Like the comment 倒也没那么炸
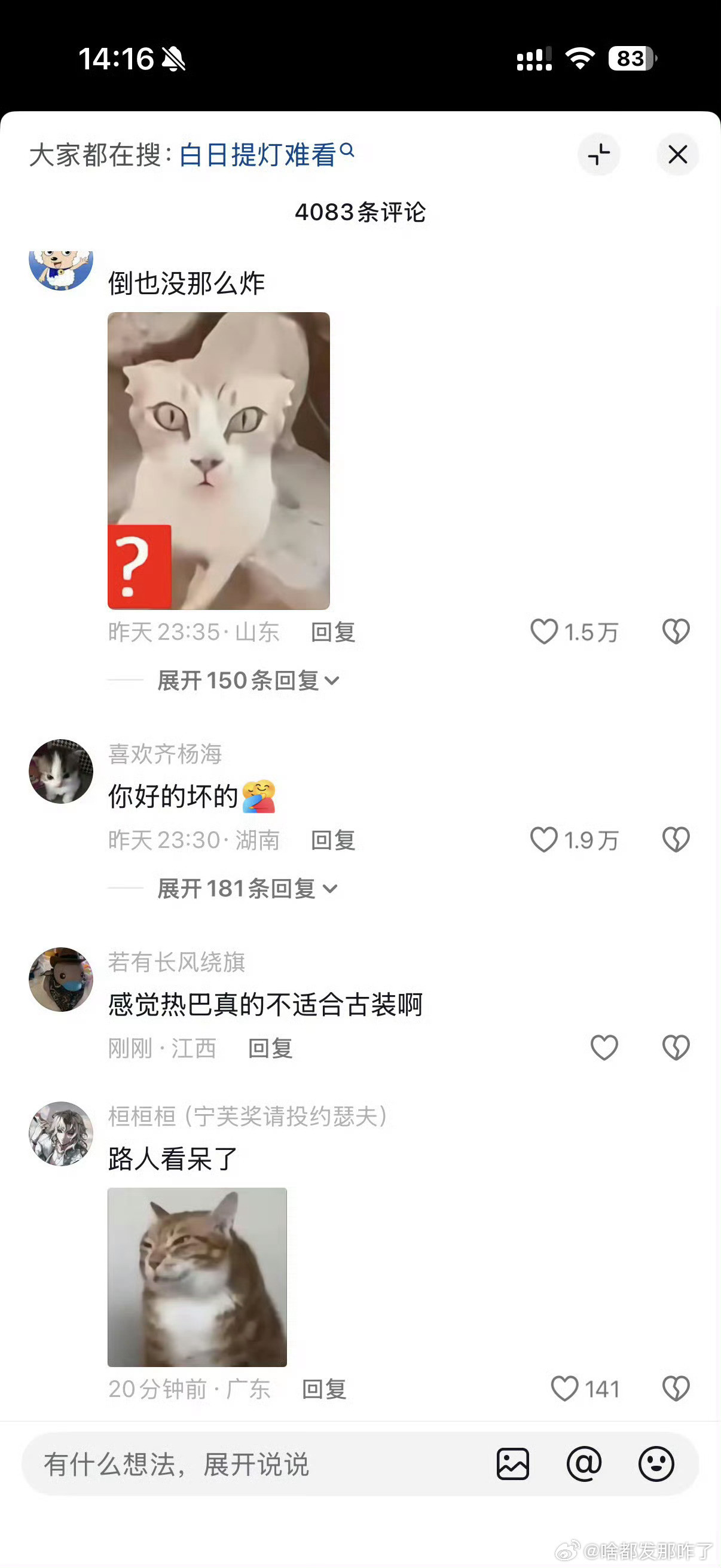Image resolution: width=721 pixels, height=1568 pixels. [x=545, y=633]
